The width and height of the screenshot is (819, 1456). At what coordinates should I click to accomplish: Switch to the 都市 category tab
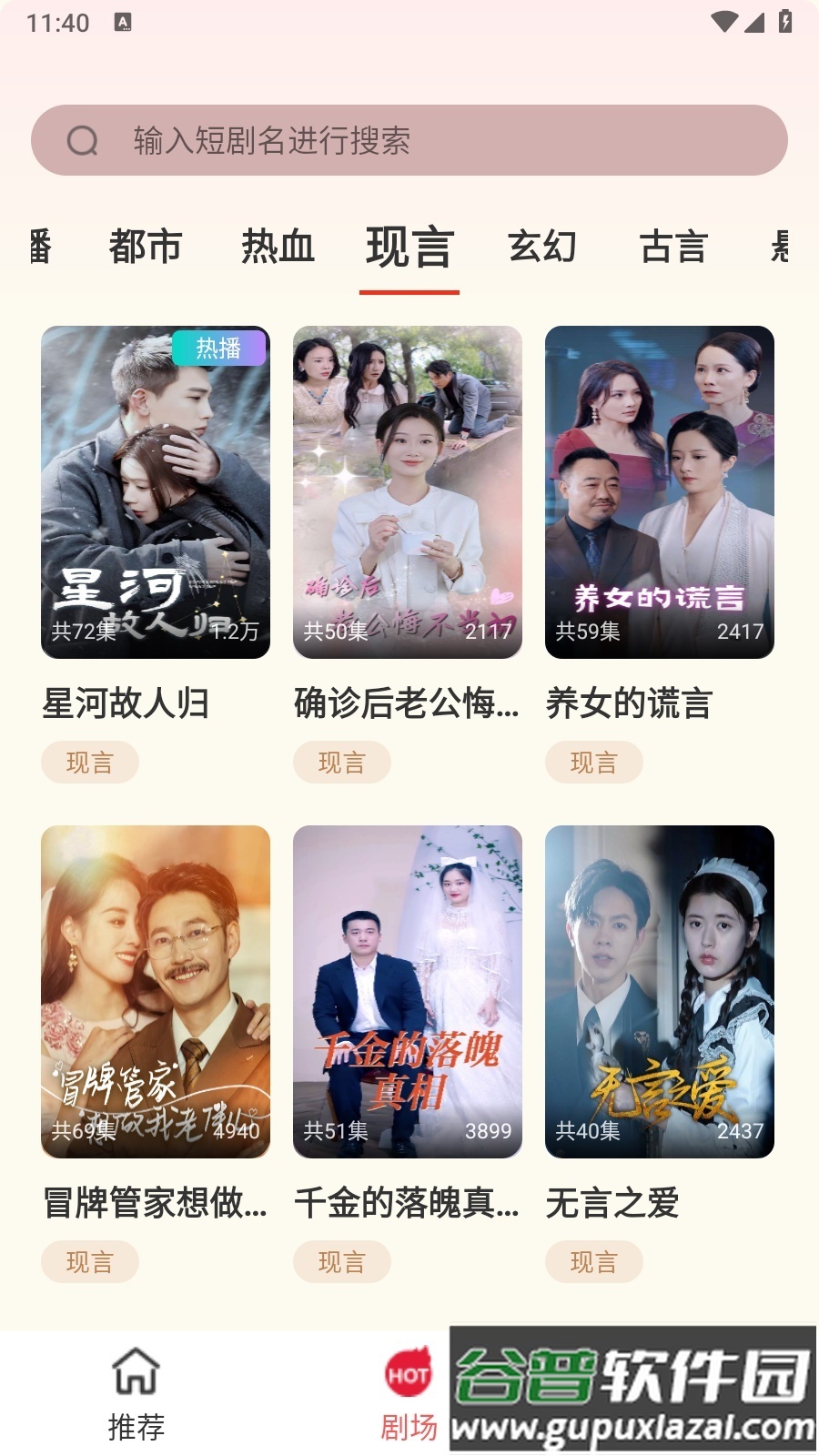pyautogui.click(x=144, y=247)
